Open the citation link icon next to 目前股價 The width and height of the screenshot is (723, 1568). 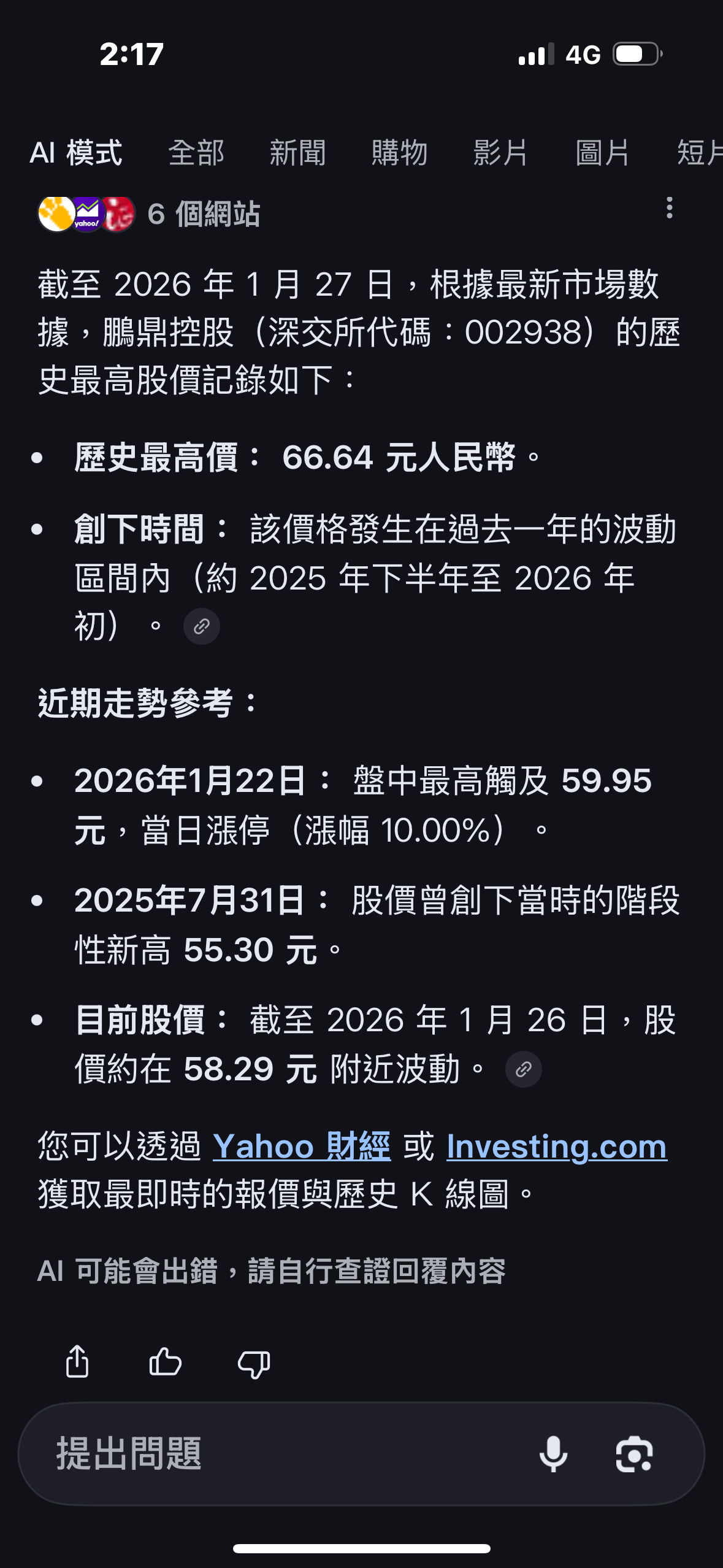524,1069
